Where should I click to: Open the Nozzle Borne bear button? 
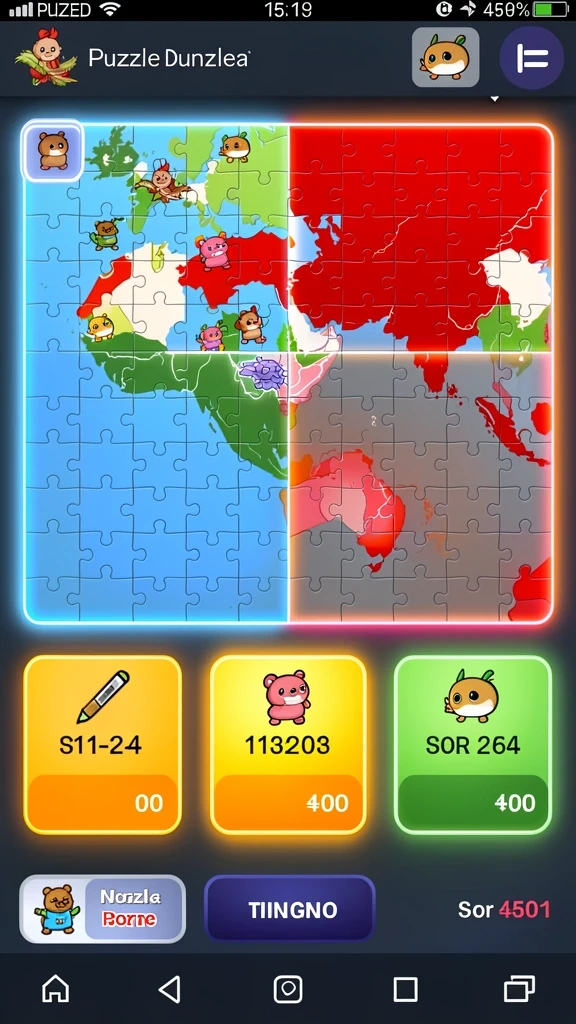click(x=103, y=909)
